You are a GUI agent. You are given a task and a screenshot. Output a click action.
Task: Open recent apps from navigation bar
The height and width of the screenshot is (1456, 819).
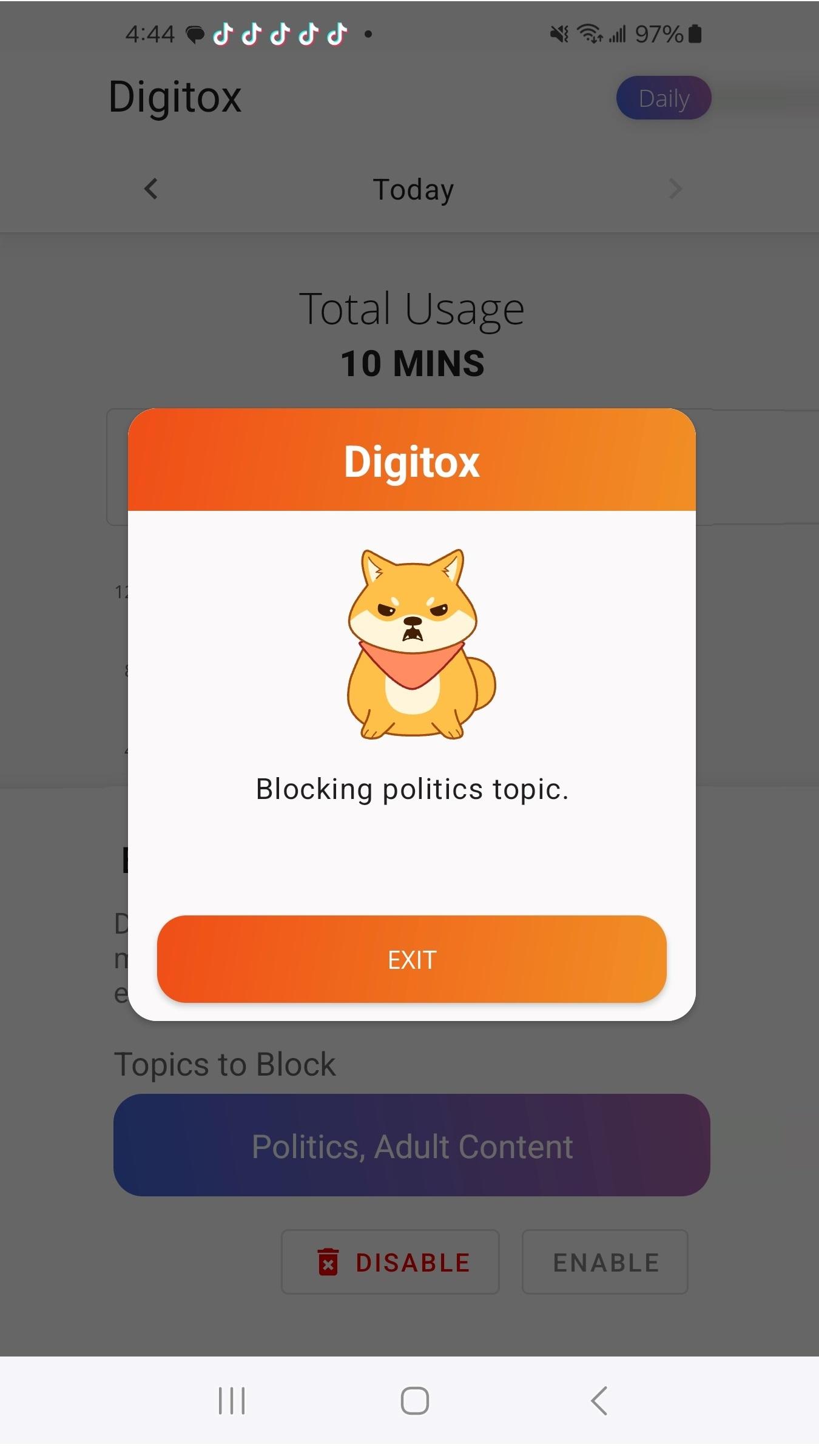[232, 1401]
